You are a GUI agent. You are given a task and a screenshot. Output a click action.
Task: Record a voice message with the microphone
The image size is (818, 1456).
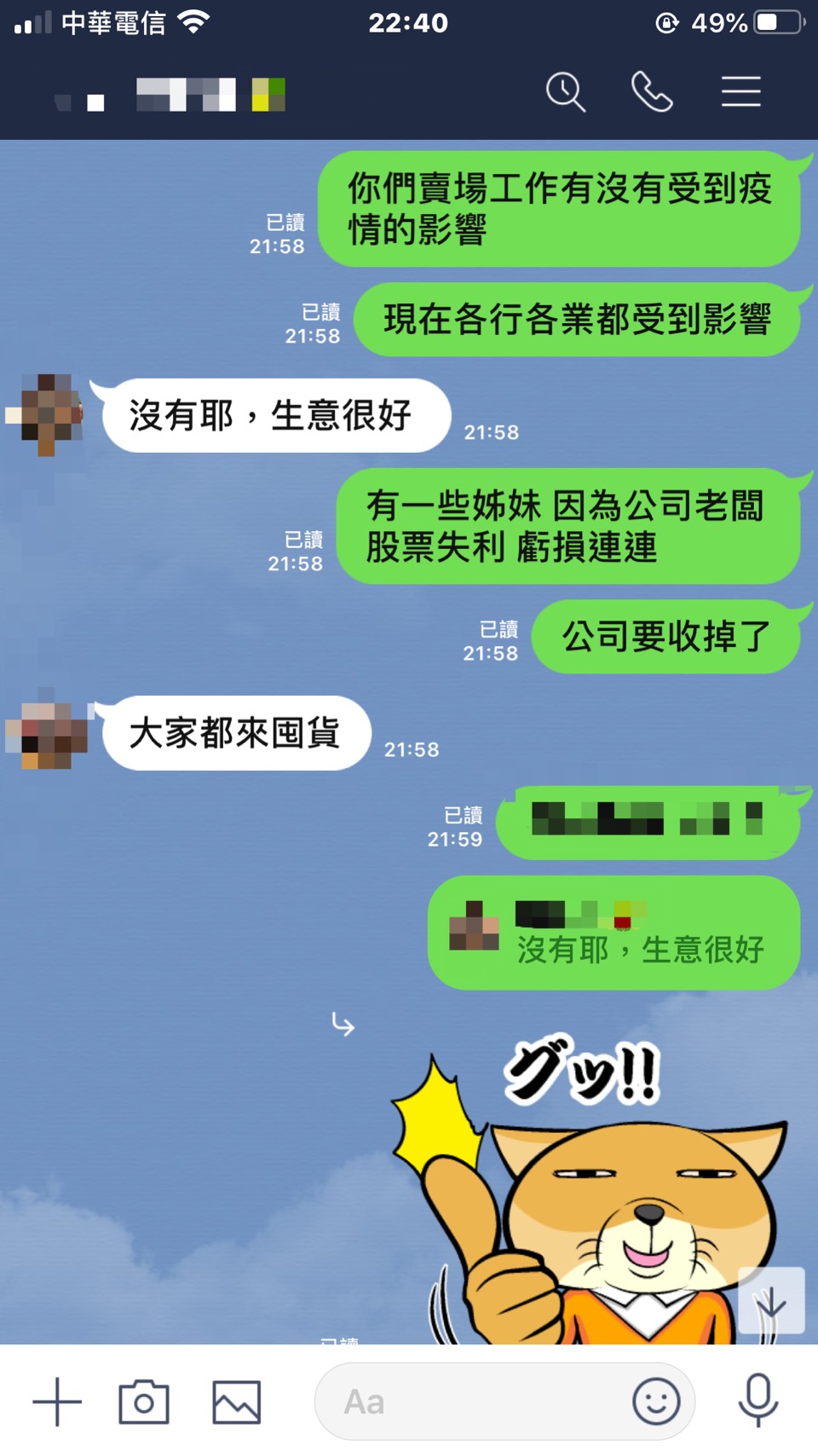coord(758,1400)
